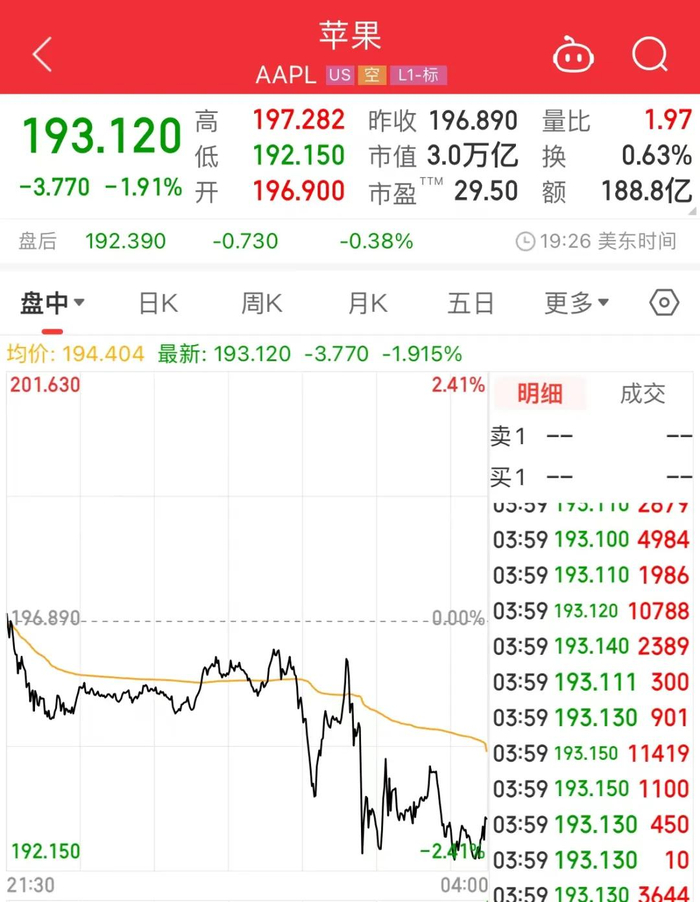Open the 盘中 chart dropdown
Image resolution: width=700 pixels, height=902 pixels.
coord(52,303)
